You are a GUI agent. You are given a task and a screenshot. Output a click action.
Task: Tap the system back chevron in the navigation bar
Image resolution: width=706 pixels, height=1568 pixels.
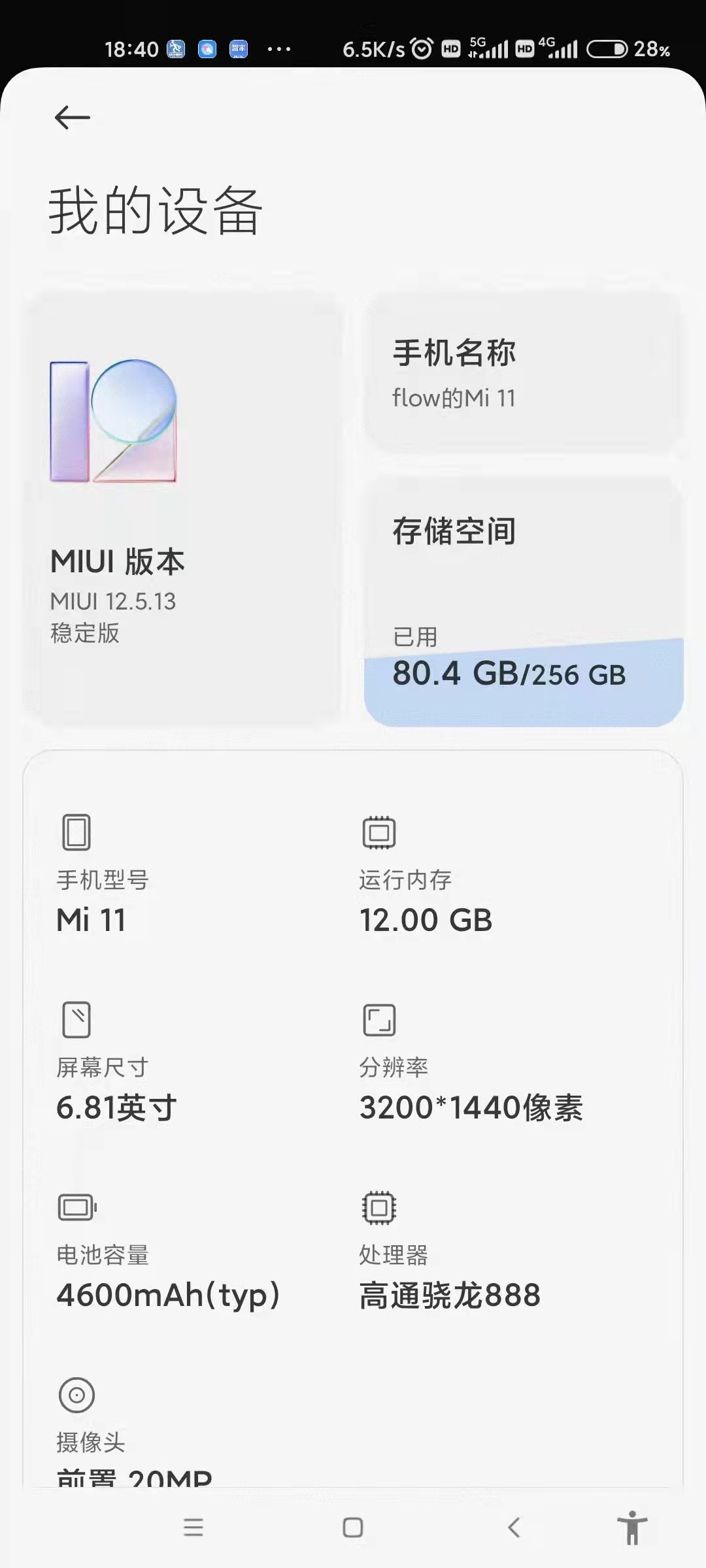tap(514, 1527)
